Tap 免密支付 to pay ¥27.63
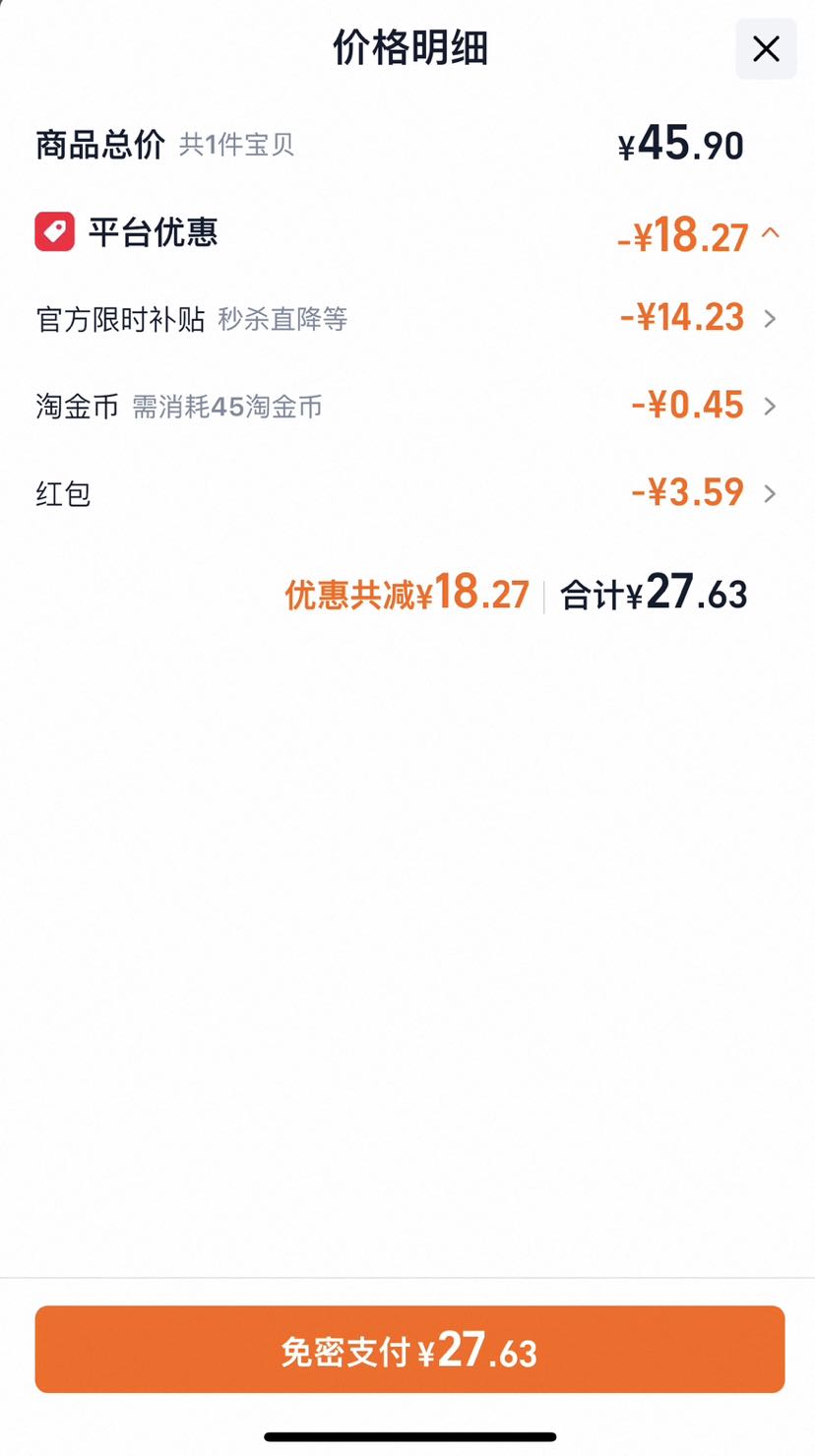The width and height of the screenshot is (815, 1456). (409, 1350)
